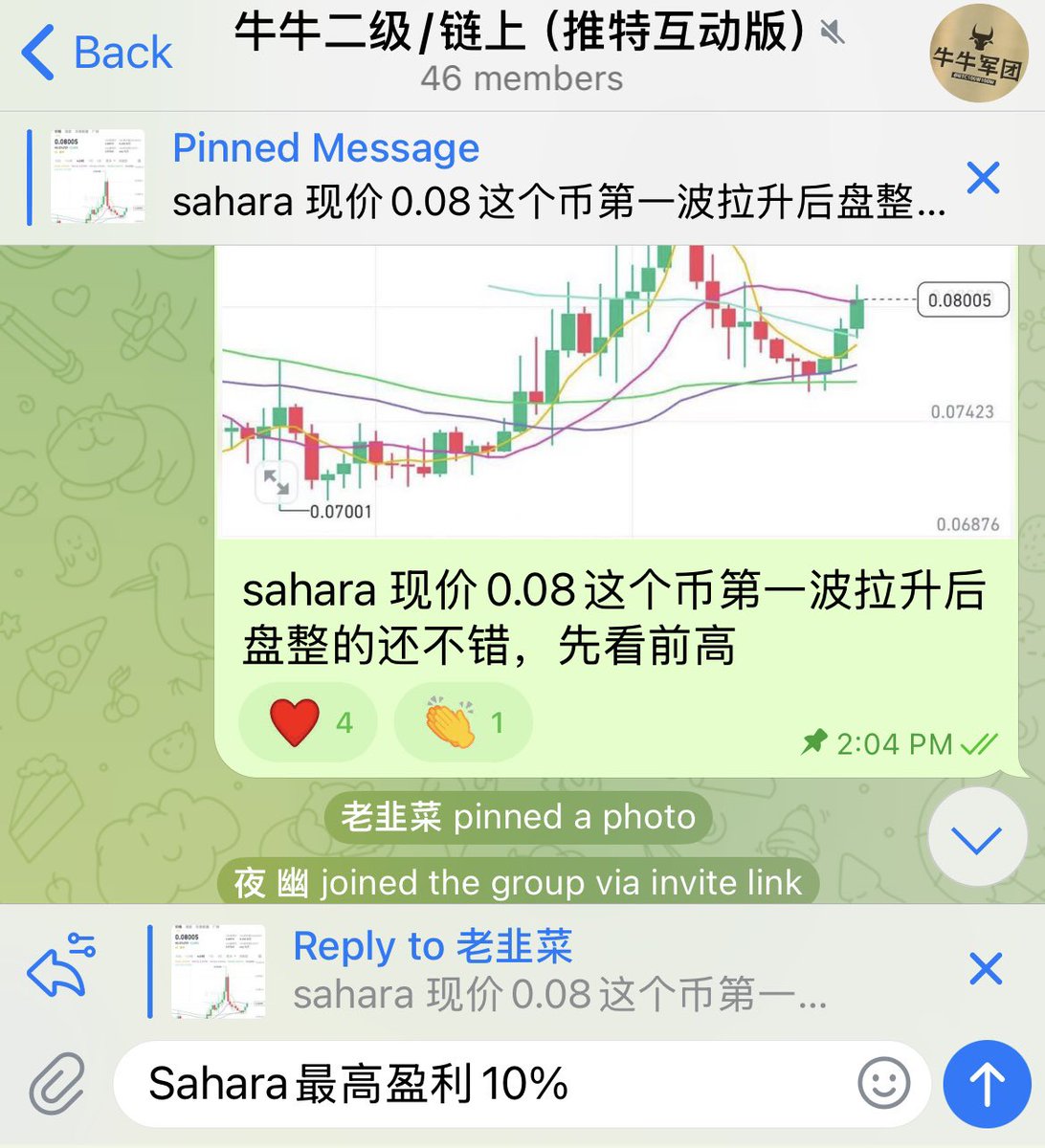The width and height of the screenshot is (1045, 1148).
Task: Attach a file with the paperclip
Action: tap(57, 1085)
